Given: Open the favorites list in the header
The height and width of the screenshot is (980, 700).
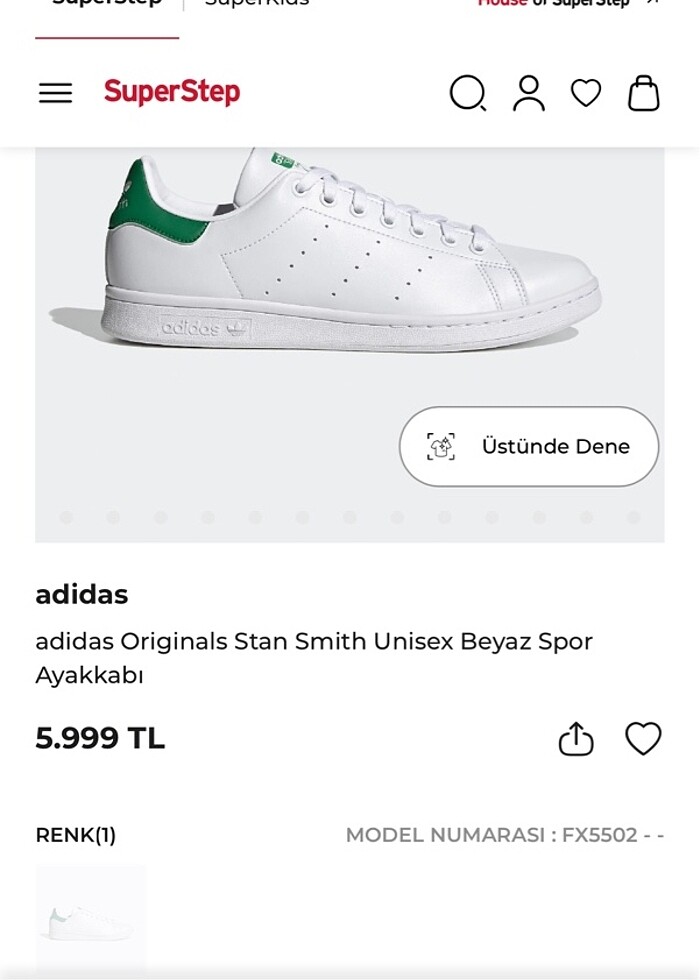Looking at the screenshot, I should click(586, 93).
